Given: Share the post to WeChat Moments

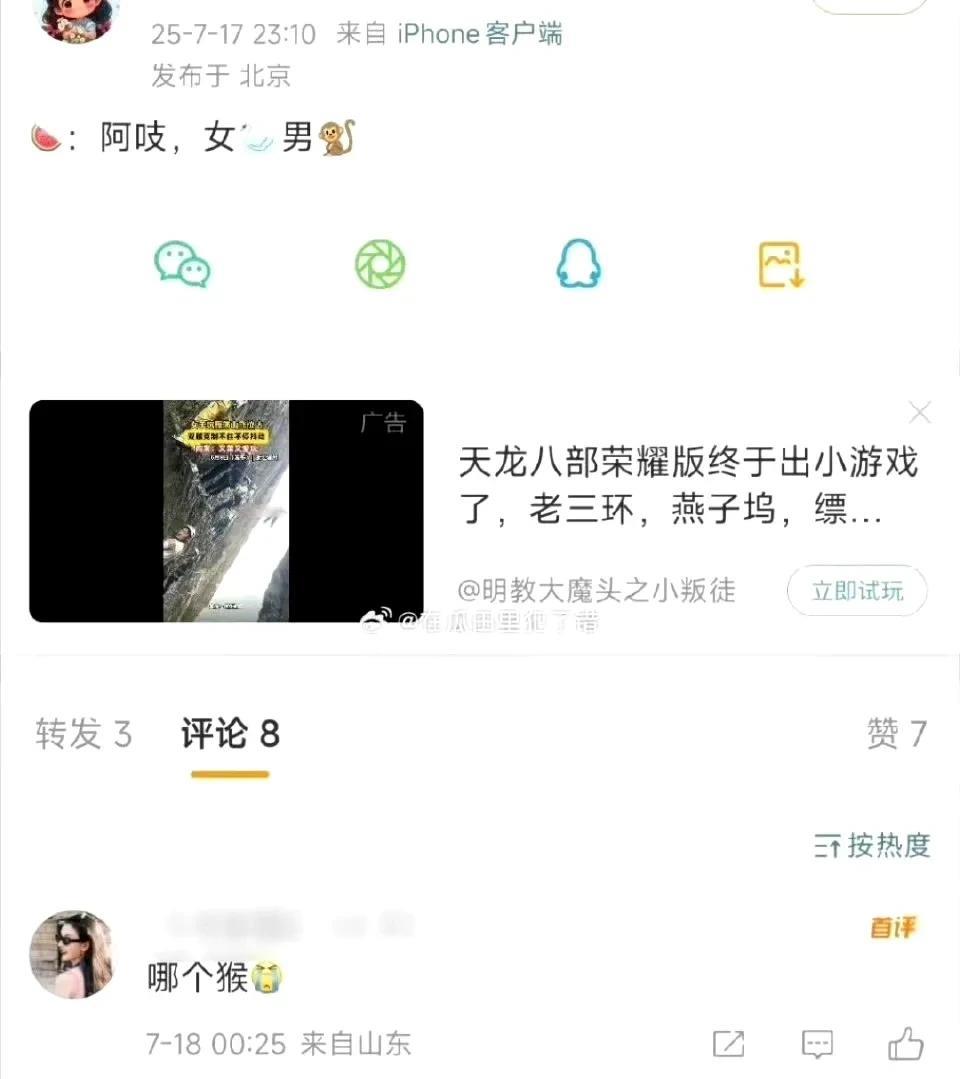Looking at the screenshot, I should 380,265.
